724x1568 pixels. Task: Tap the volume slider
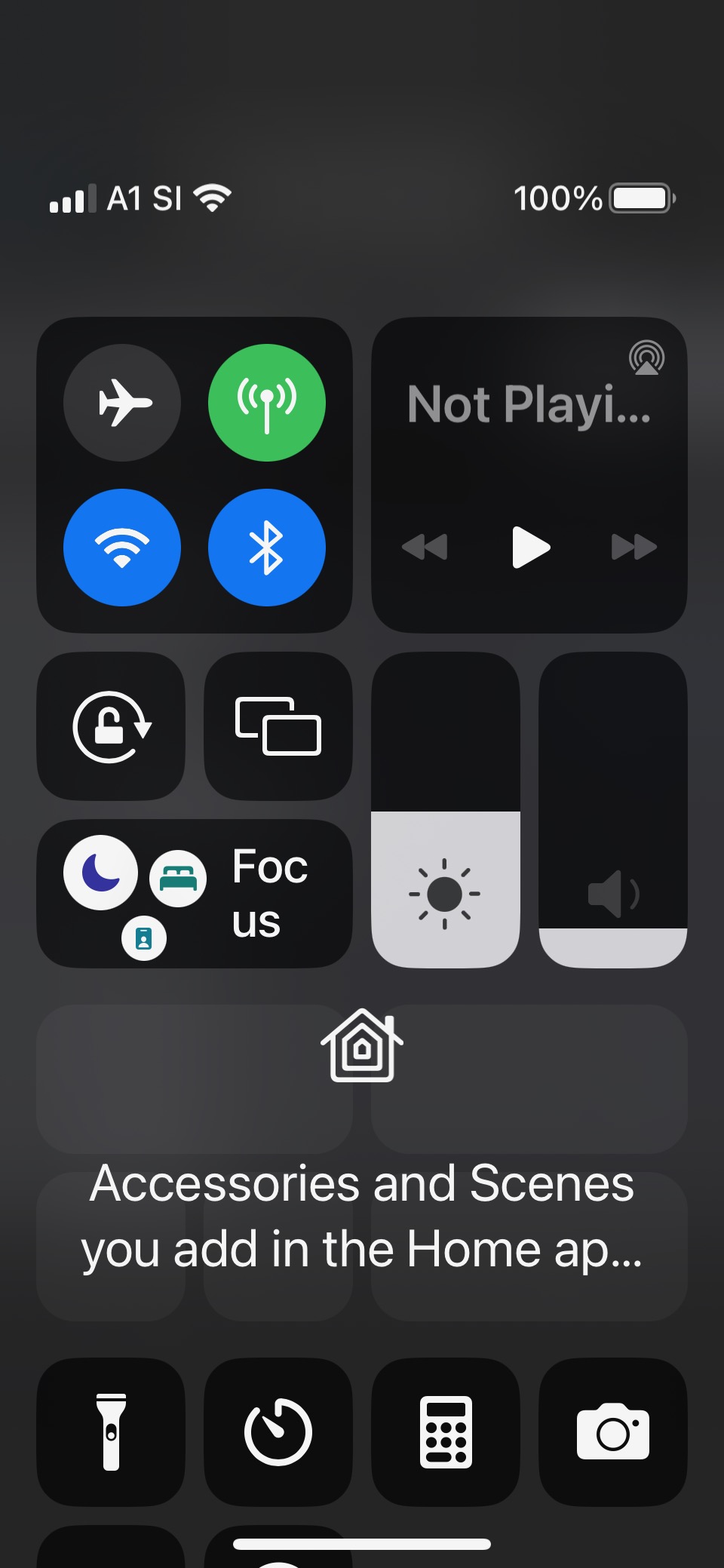pyautogui.click(x=613, y=810)
